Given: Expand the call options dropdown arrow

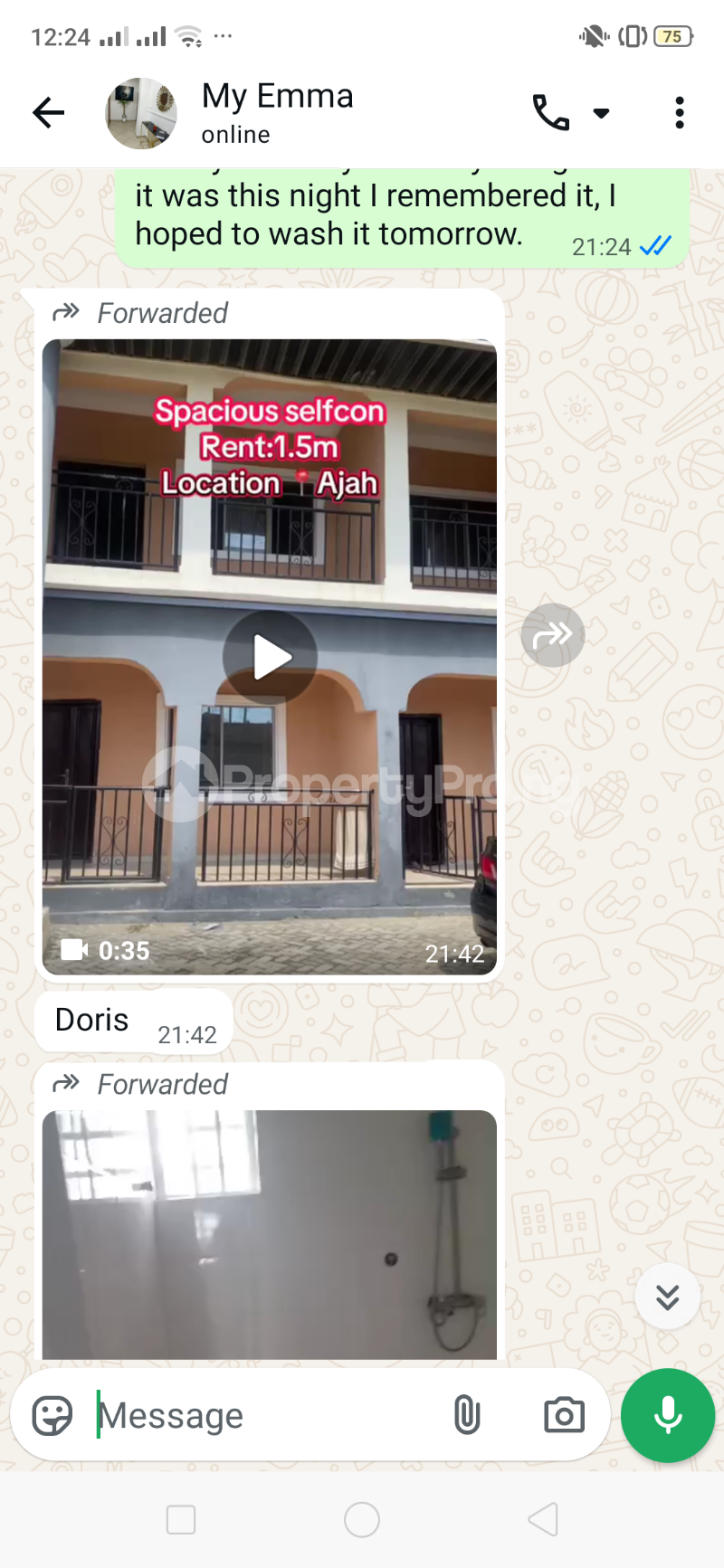Looking at the screenshot, I should [x=600, y=116].
